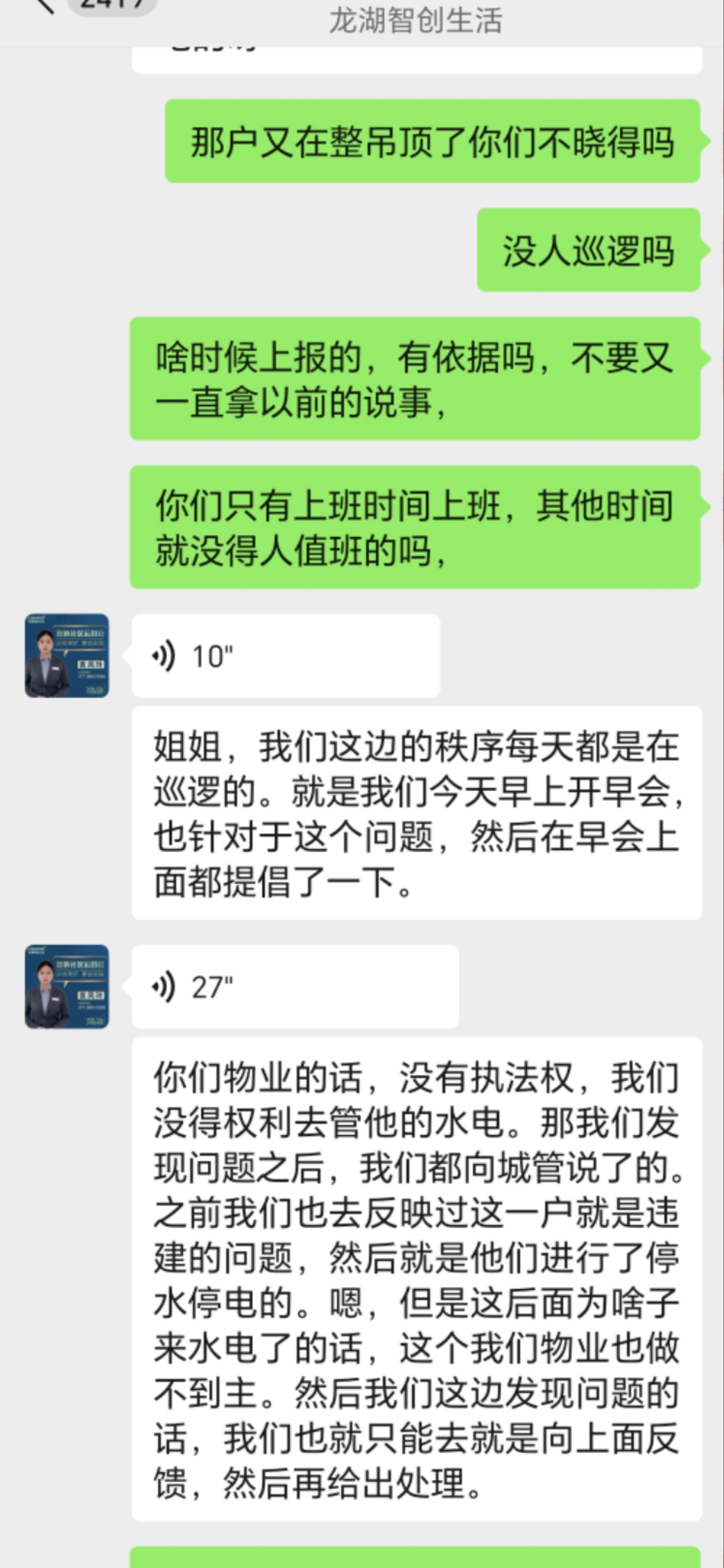
Task: Go back to the chat list
Action: [43, 6]
